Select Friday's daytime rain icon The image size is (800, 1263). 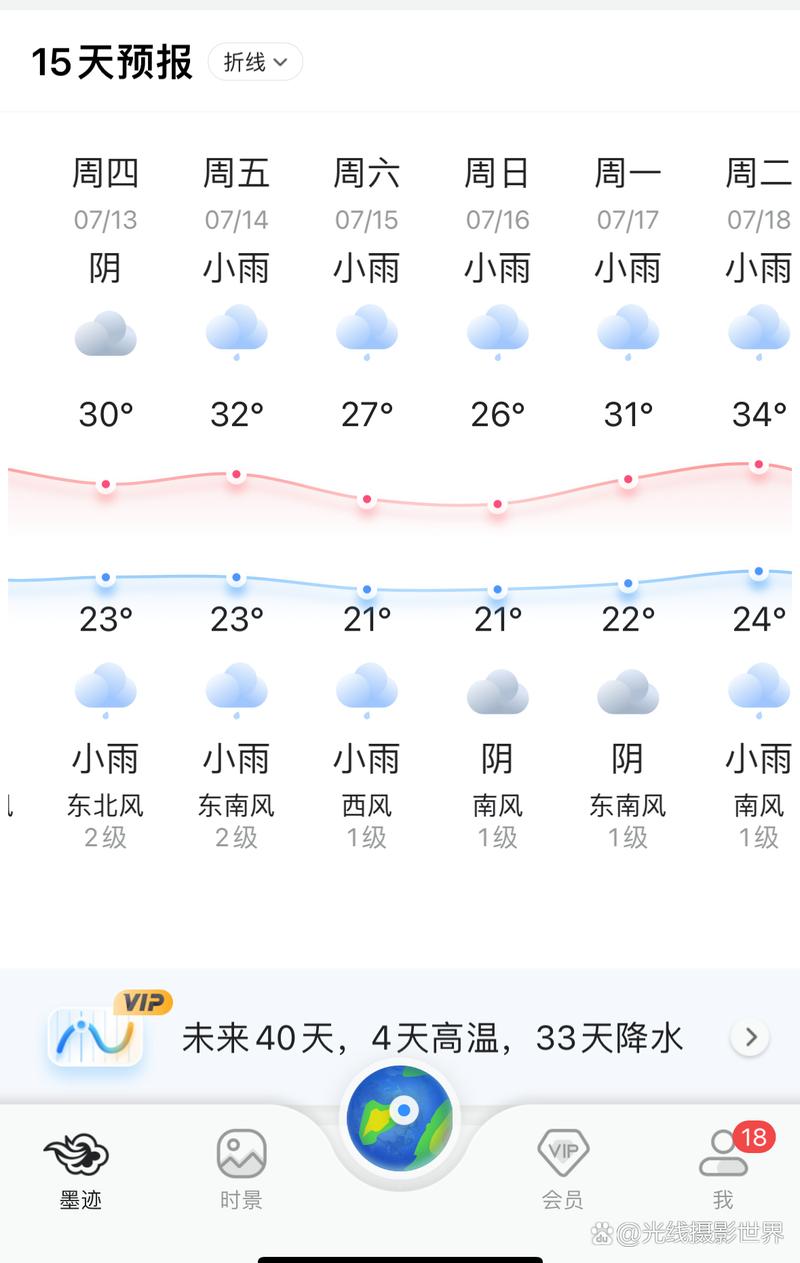pyautogui.click(x=236, y=333)
